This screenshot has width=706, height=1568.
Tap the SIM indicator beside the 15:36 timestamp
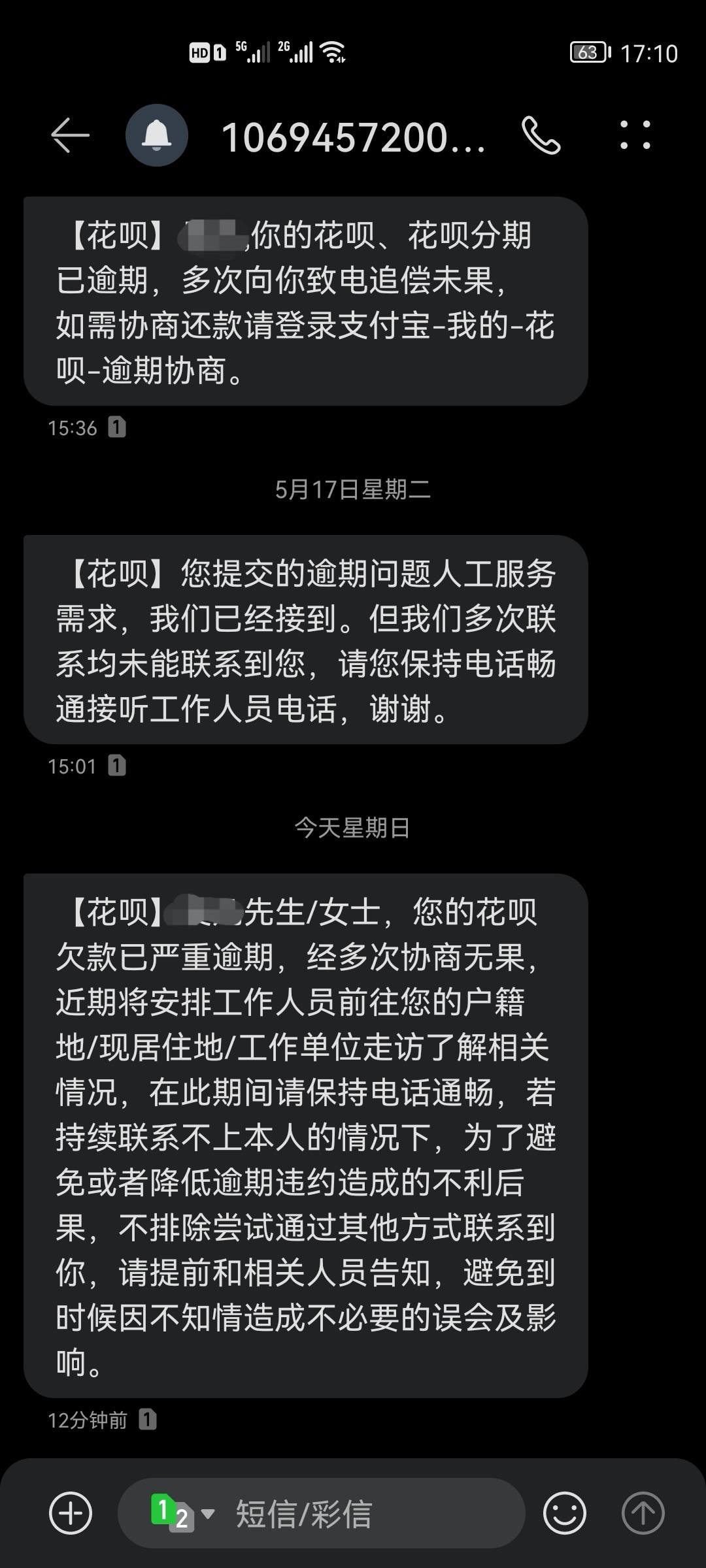click(116, 427)
